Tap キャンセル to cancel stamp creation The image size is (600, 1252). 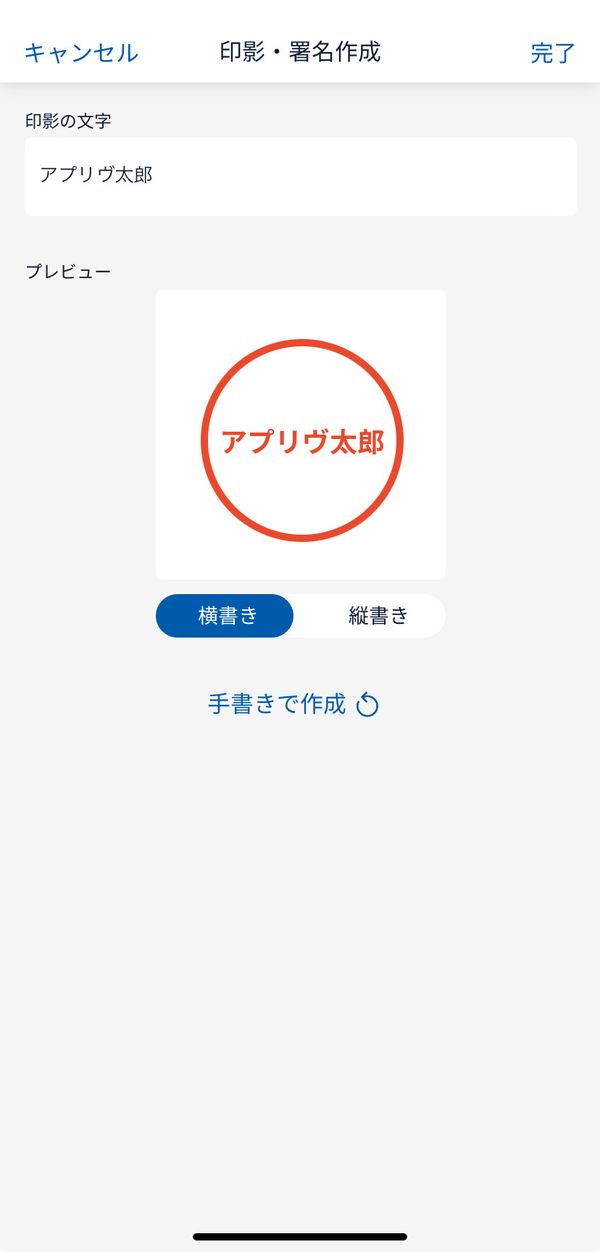(x=81, y=53)
